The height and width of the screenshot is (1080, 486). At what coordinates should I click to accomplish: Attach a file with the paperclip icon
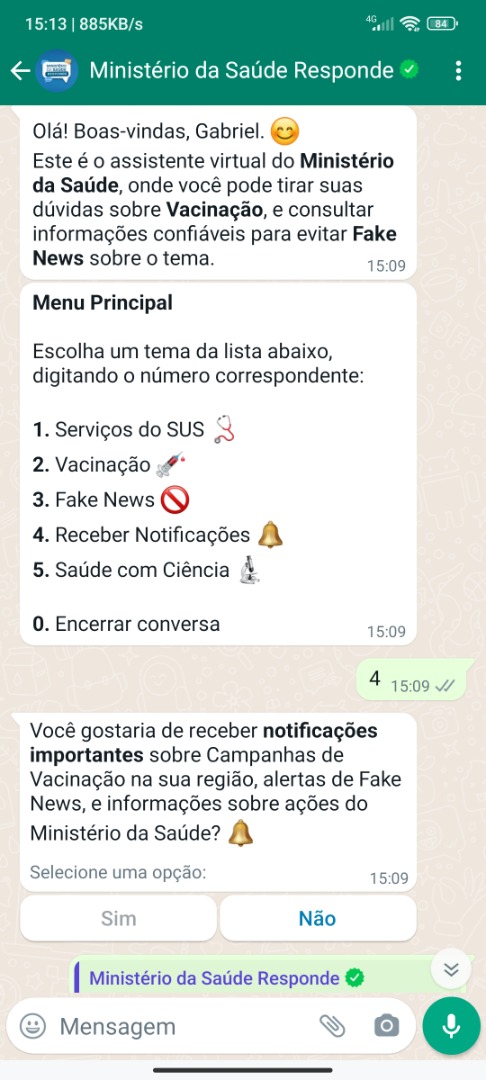click(332, 1026)
